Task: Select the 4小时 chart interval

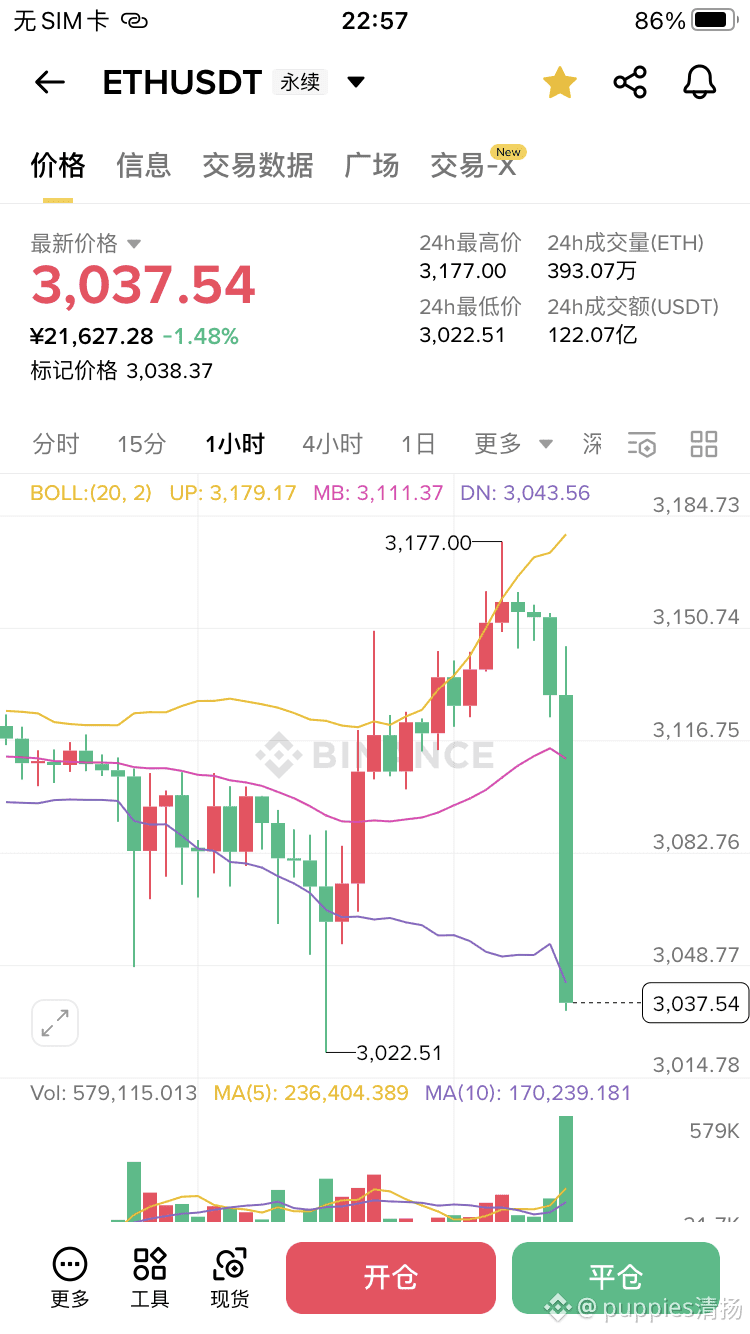Action: (332, 444)
